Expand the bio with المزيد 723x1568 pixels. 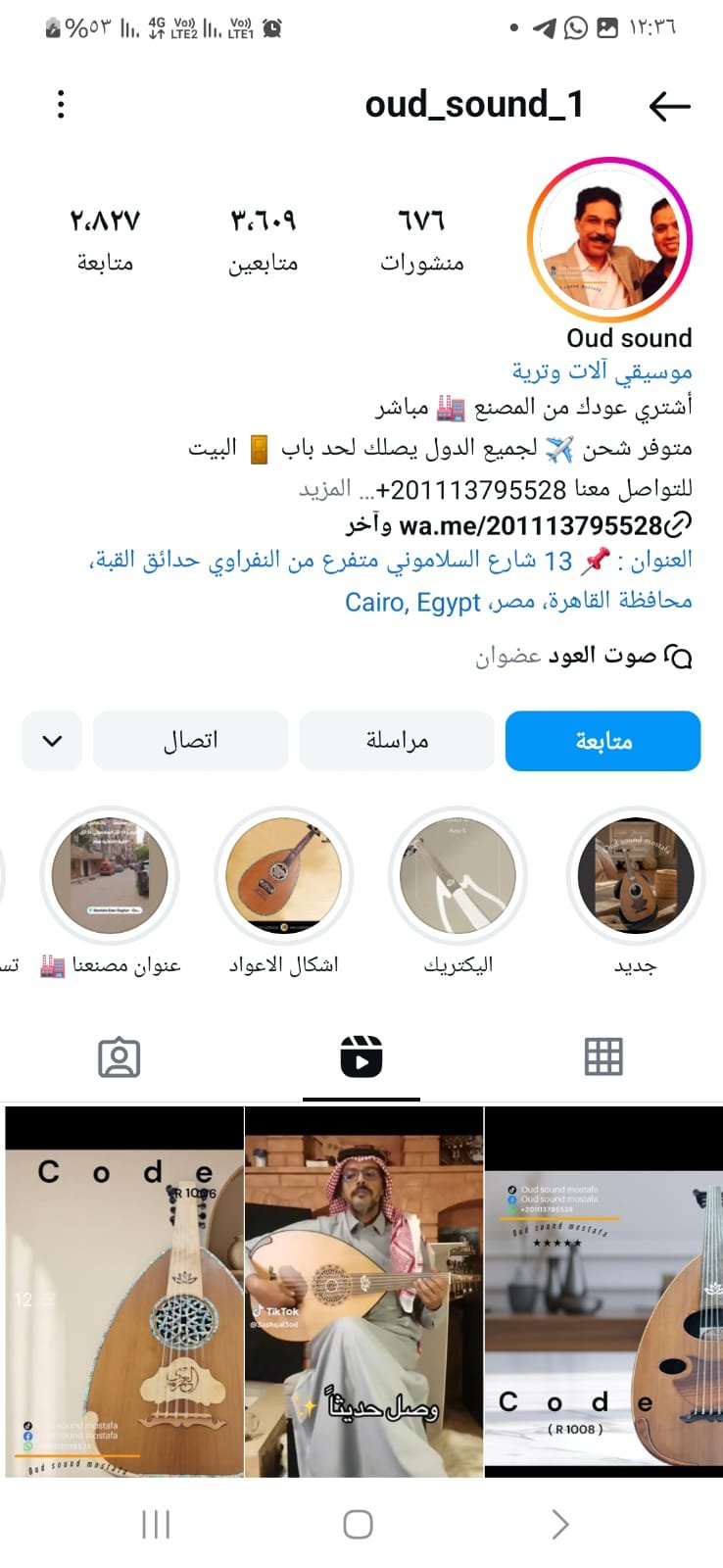[325, 489]
